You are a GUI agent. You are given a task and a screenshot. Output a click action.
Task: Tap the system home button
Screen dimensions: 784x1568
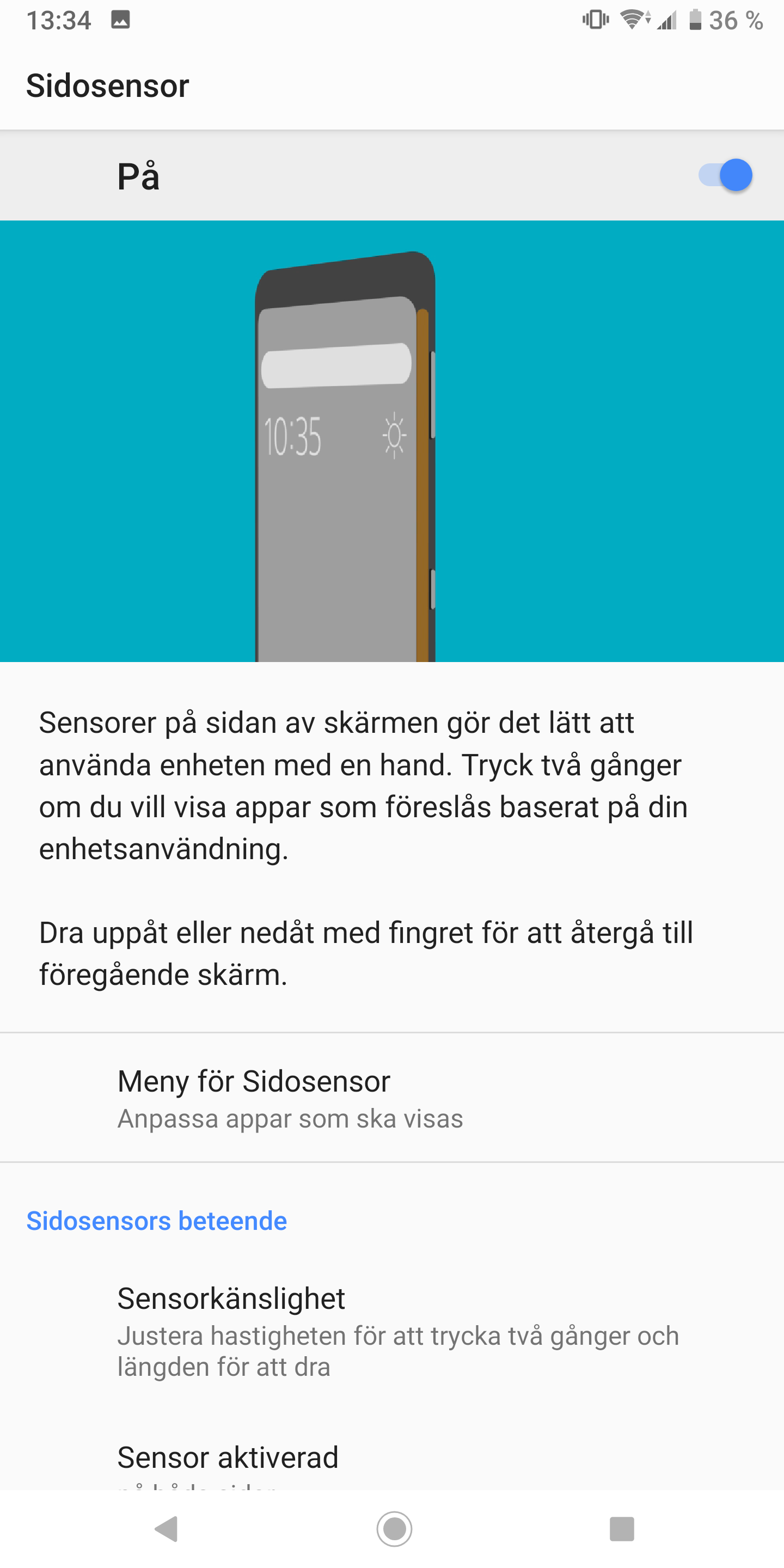click(x=394, y=1528)
